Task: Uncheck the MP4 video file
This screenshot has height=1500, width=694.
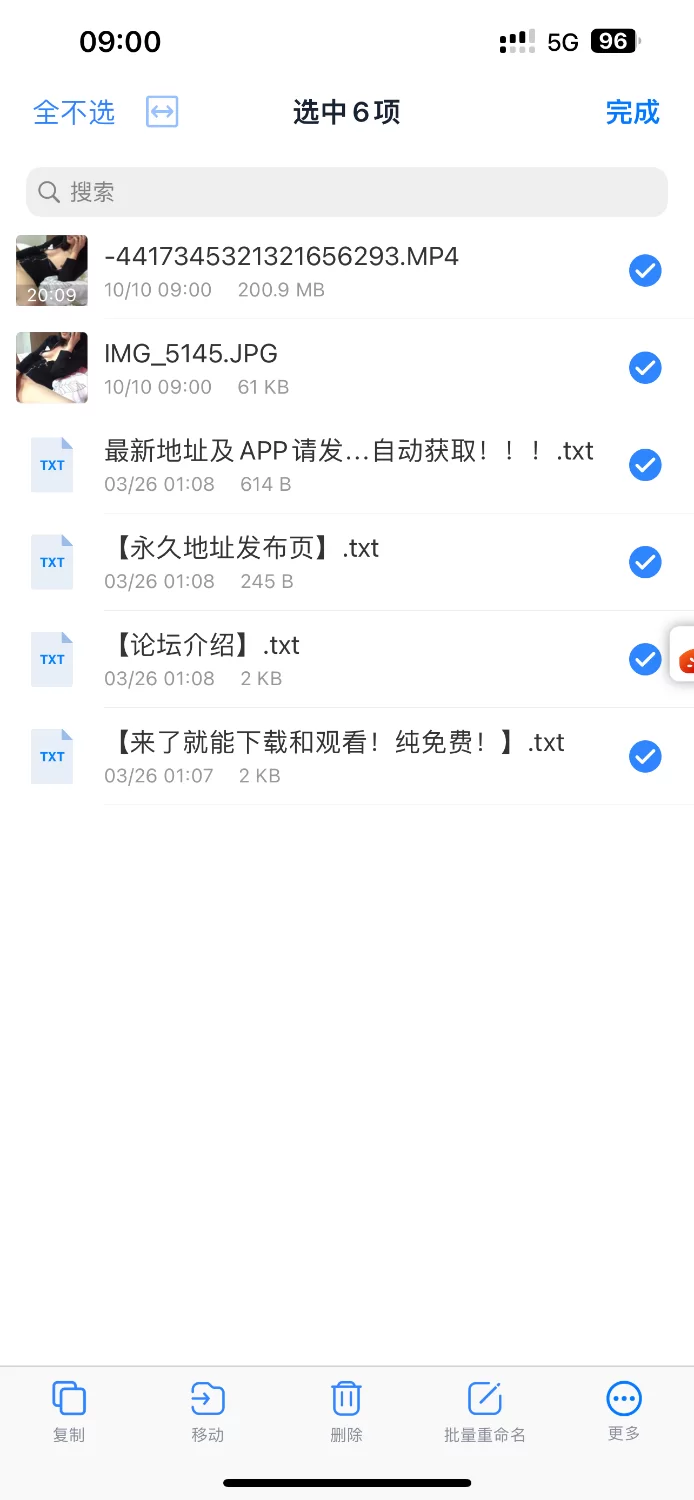Action: click(645, 271)
